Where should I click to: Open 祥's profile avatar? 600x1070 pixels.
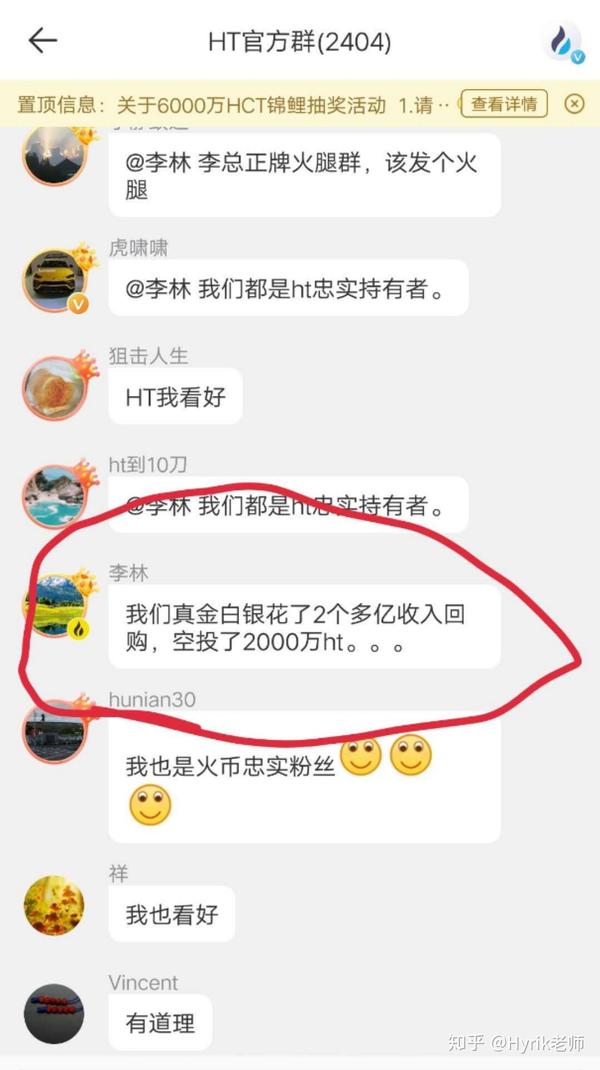53,906
